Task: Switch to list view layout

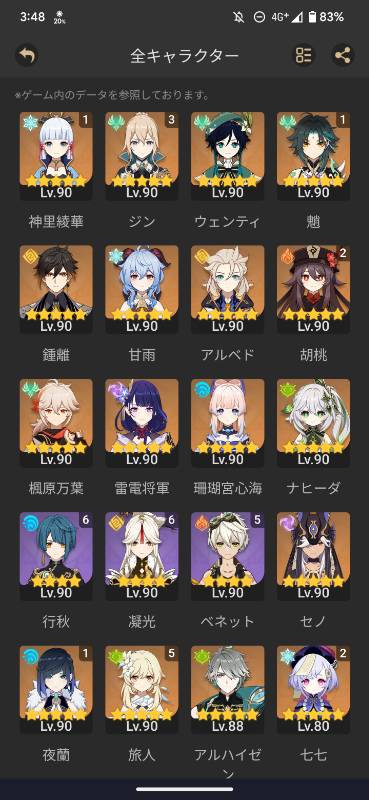Action: coord(304,55)
